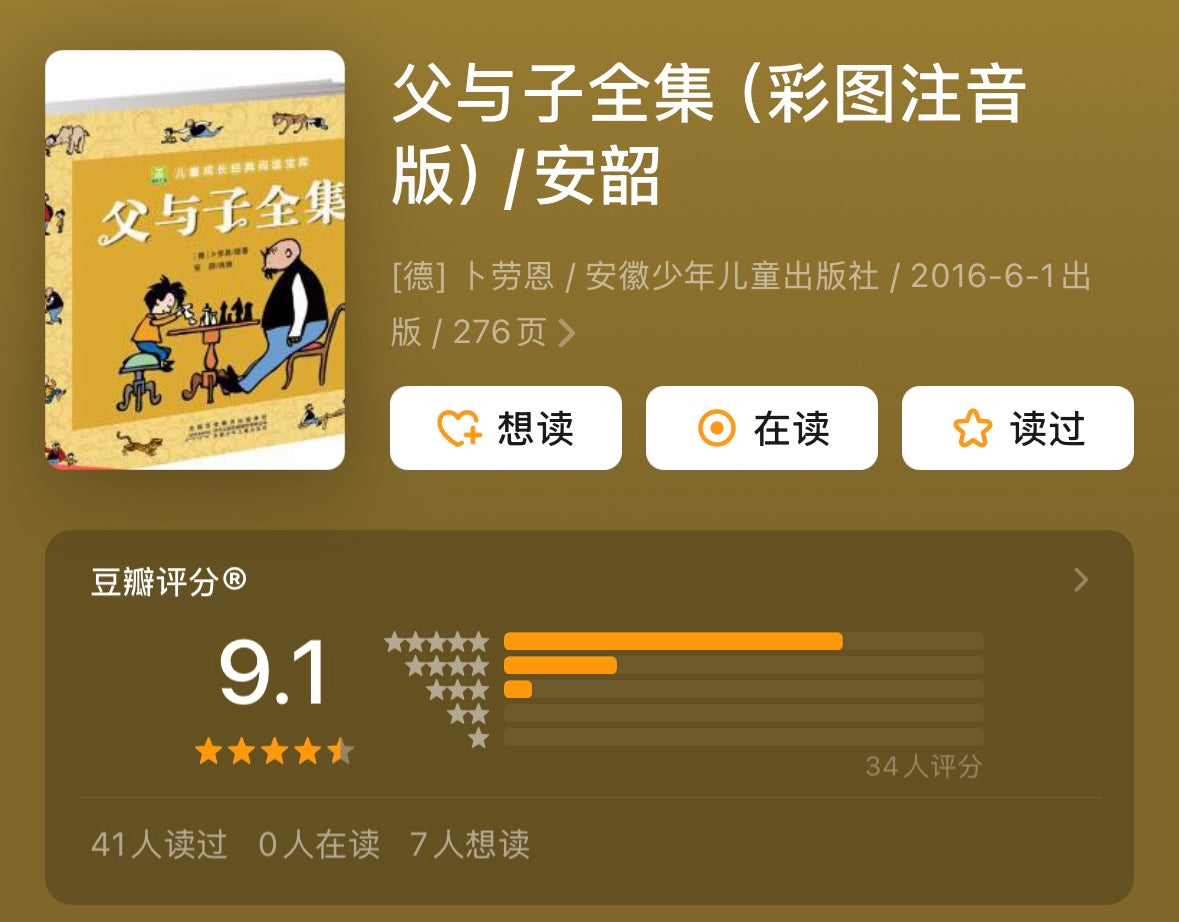Mark the book as 想读
The width and height of the screenshot is (1179, 922).
click(505, 428)
